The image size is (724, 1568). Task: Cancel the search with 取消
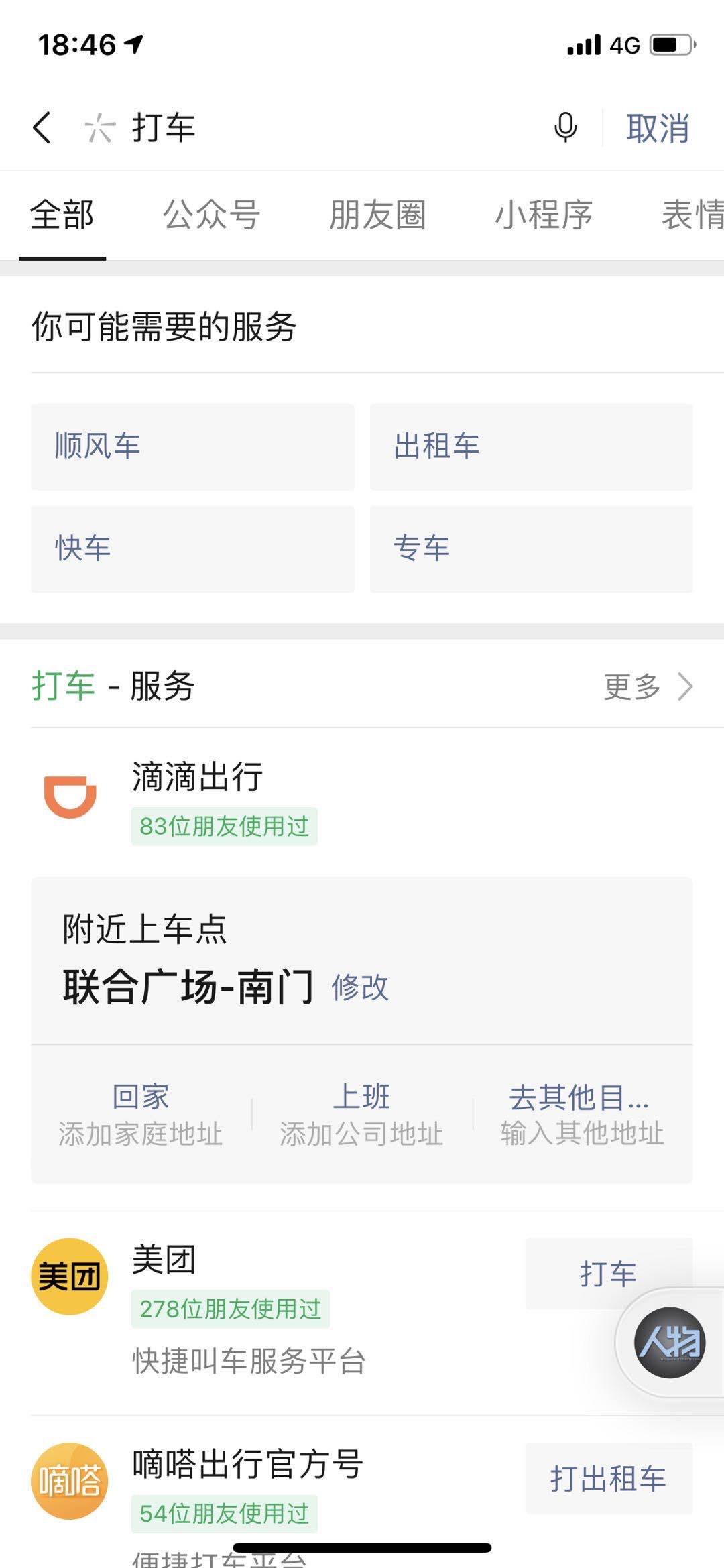tap(657, 127)
